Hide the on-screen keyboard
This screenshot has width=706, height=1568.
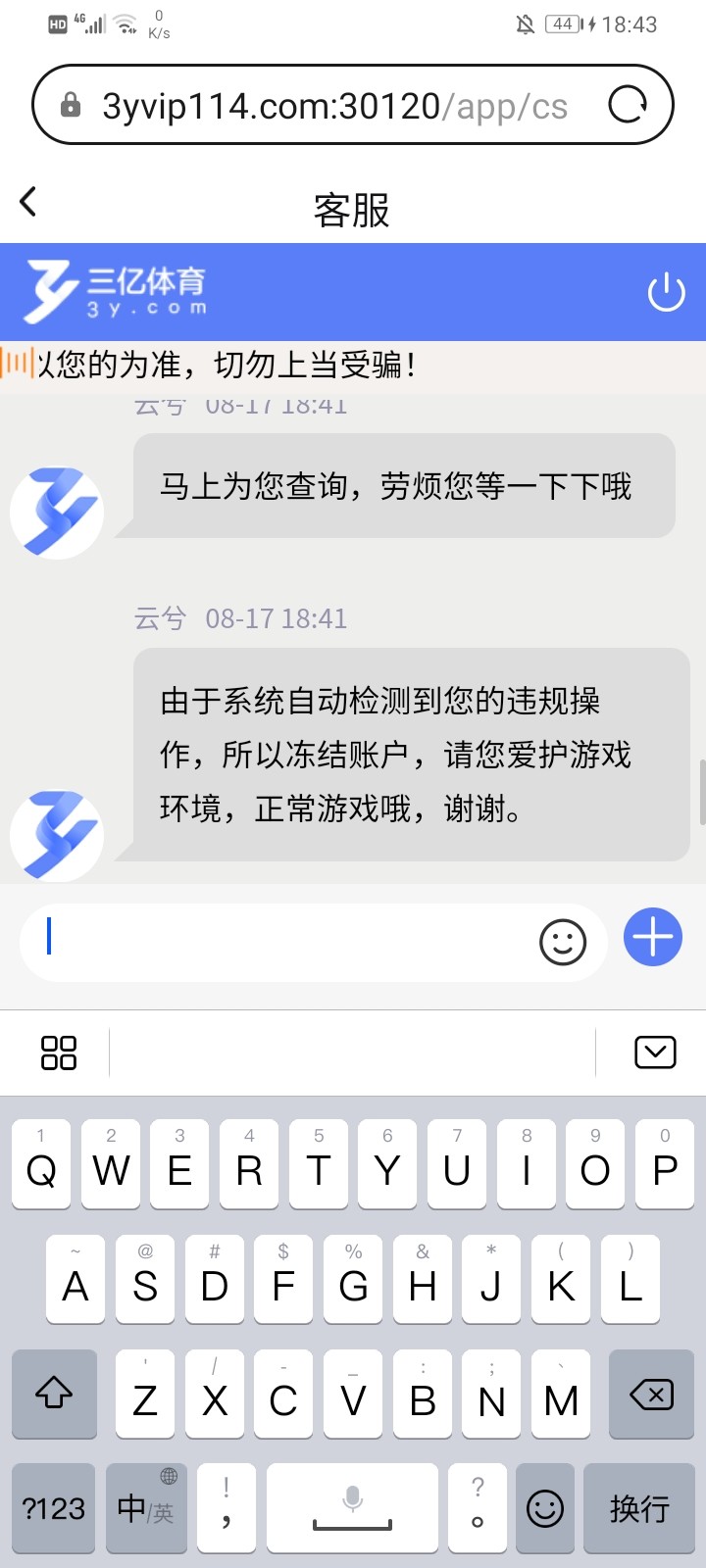[x=655, y=1053]
